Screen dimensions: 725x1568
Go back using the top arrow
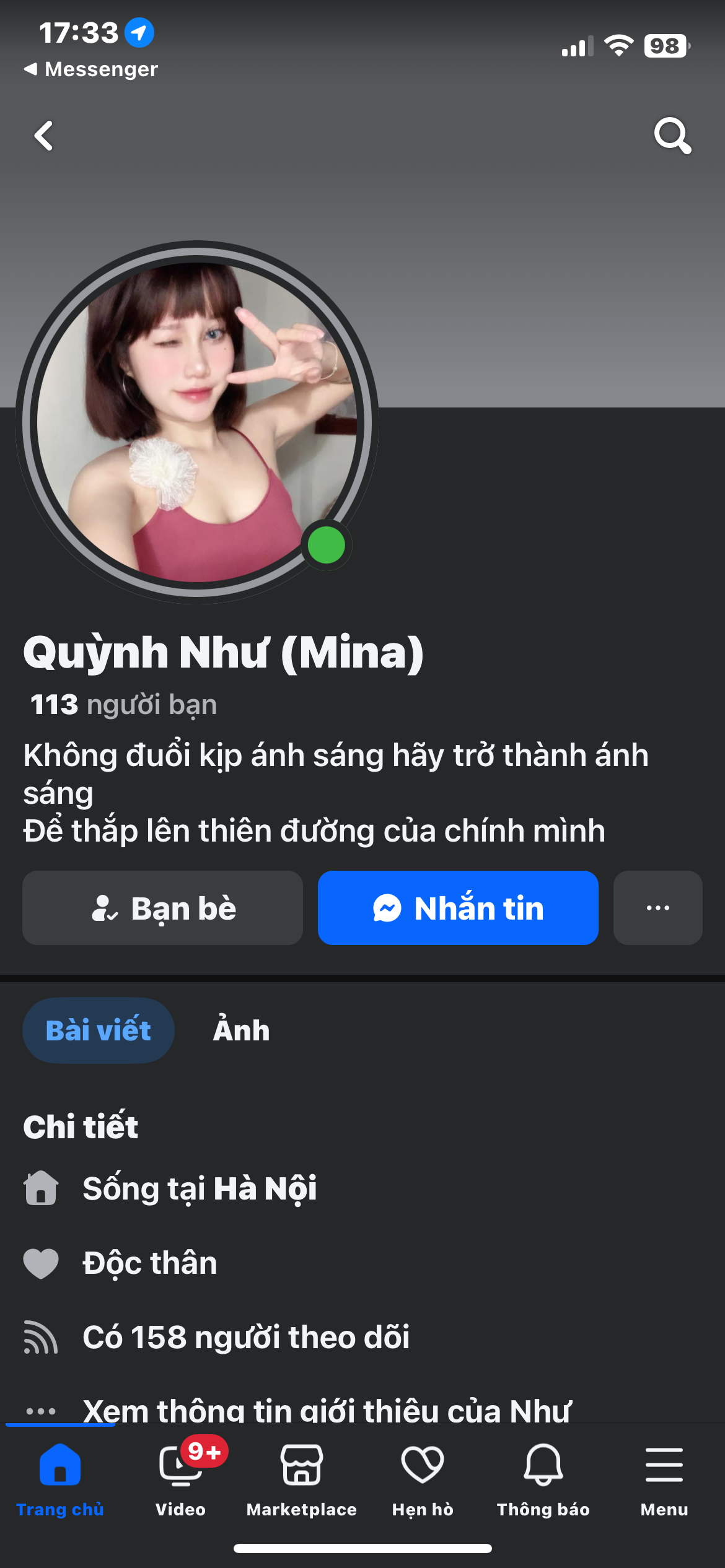pyautogui.click(x=43, y=136)
